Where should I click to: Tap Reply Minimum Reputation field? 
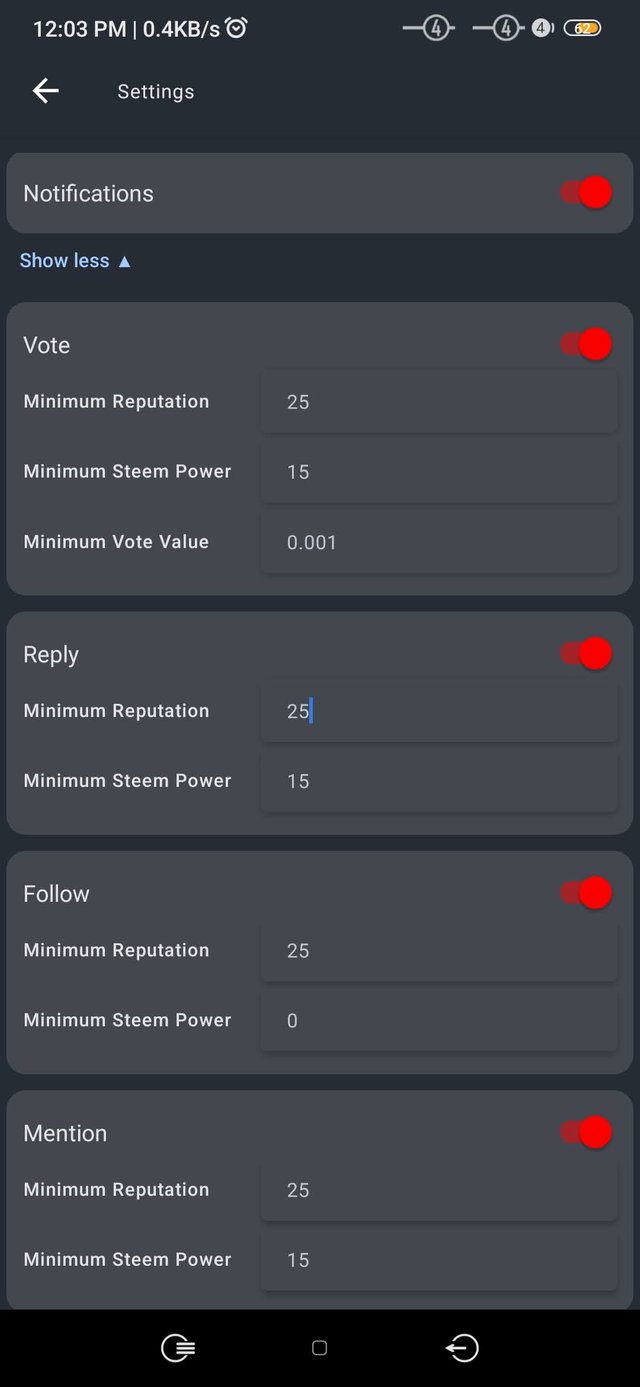click(439, 711)
